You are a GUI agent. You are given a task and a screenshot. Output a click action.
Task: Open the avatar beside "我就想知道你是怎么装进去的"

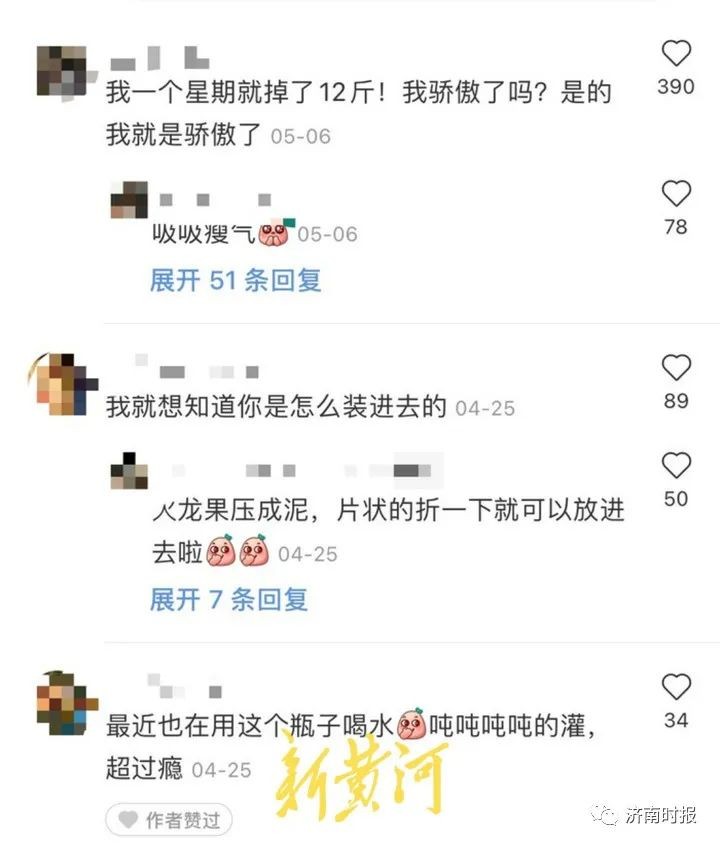coord(62,384)
